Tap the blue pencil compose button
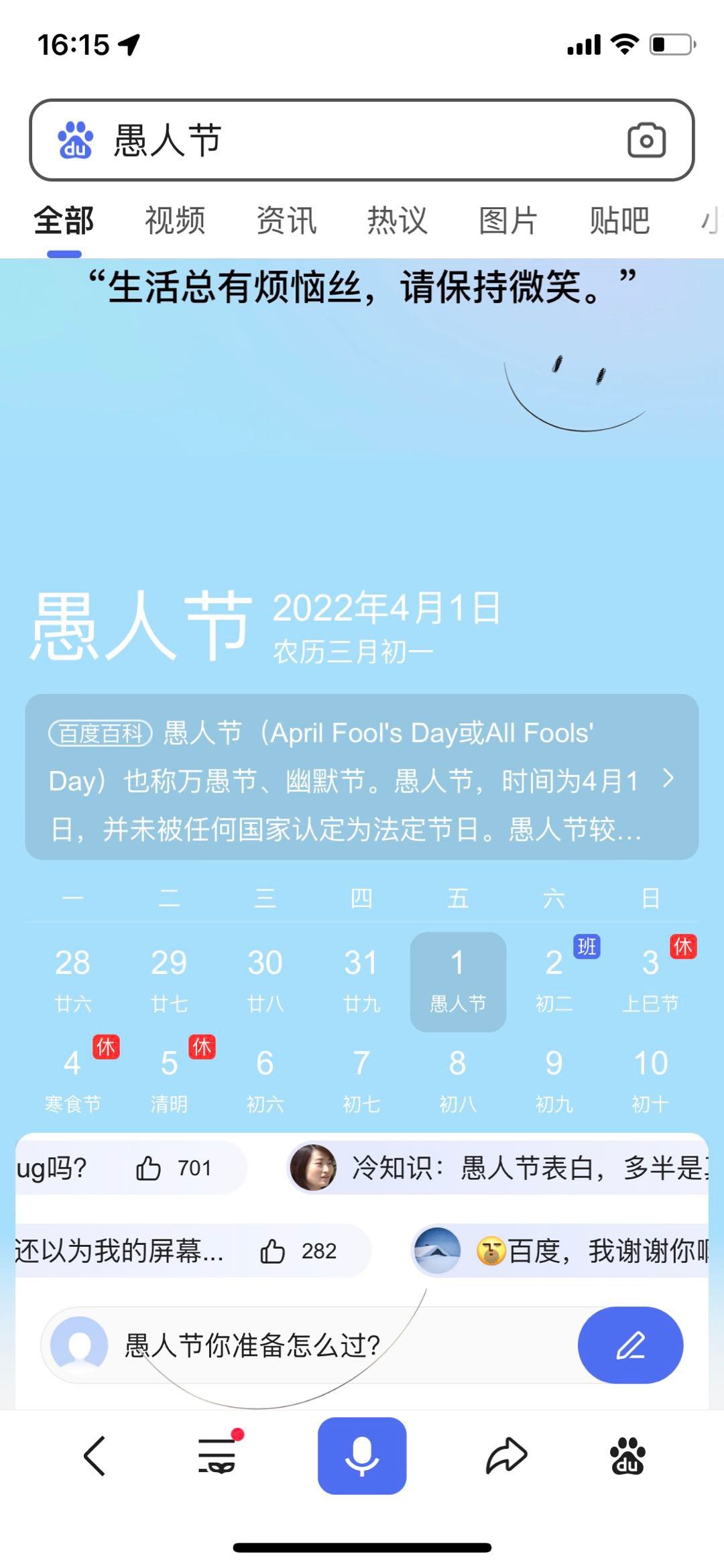The height and width of the screenshot is (1568, 724). 630,1345
